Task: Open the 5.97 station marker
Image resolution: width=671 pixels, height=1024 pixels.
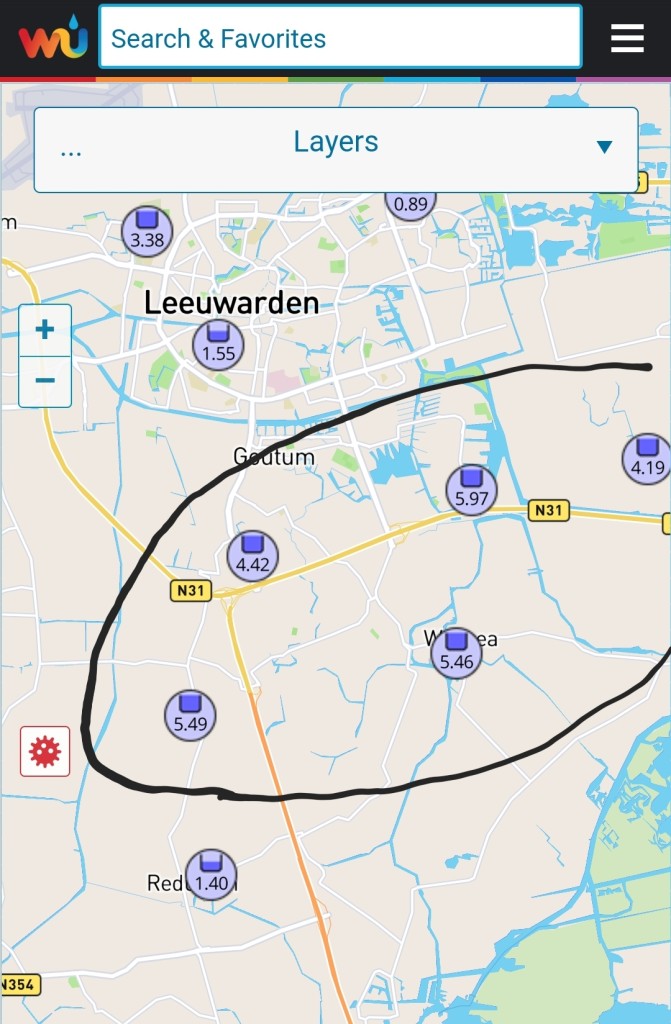Action: (471, 490)
